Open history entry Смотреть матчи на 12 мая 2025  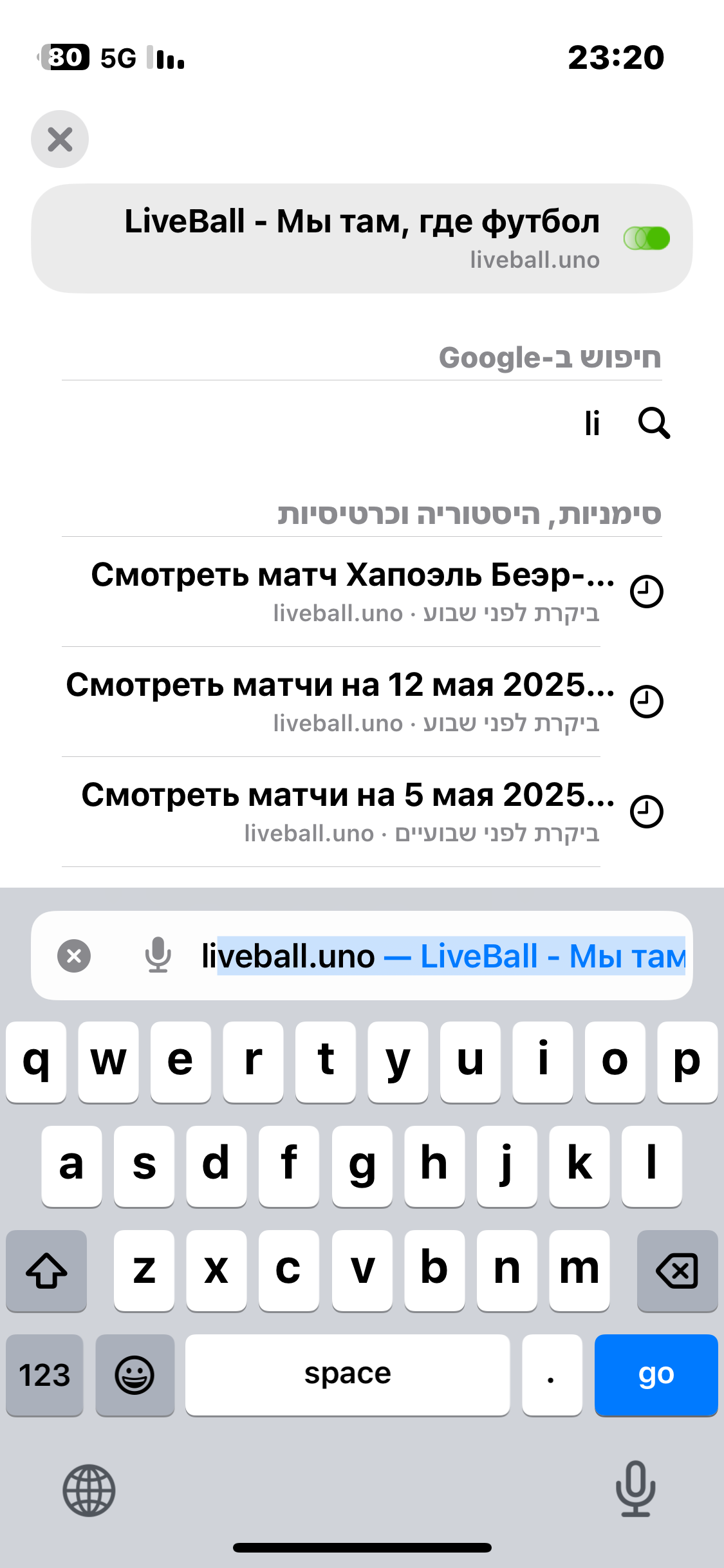pyautogui.click(x=362, y=702)
